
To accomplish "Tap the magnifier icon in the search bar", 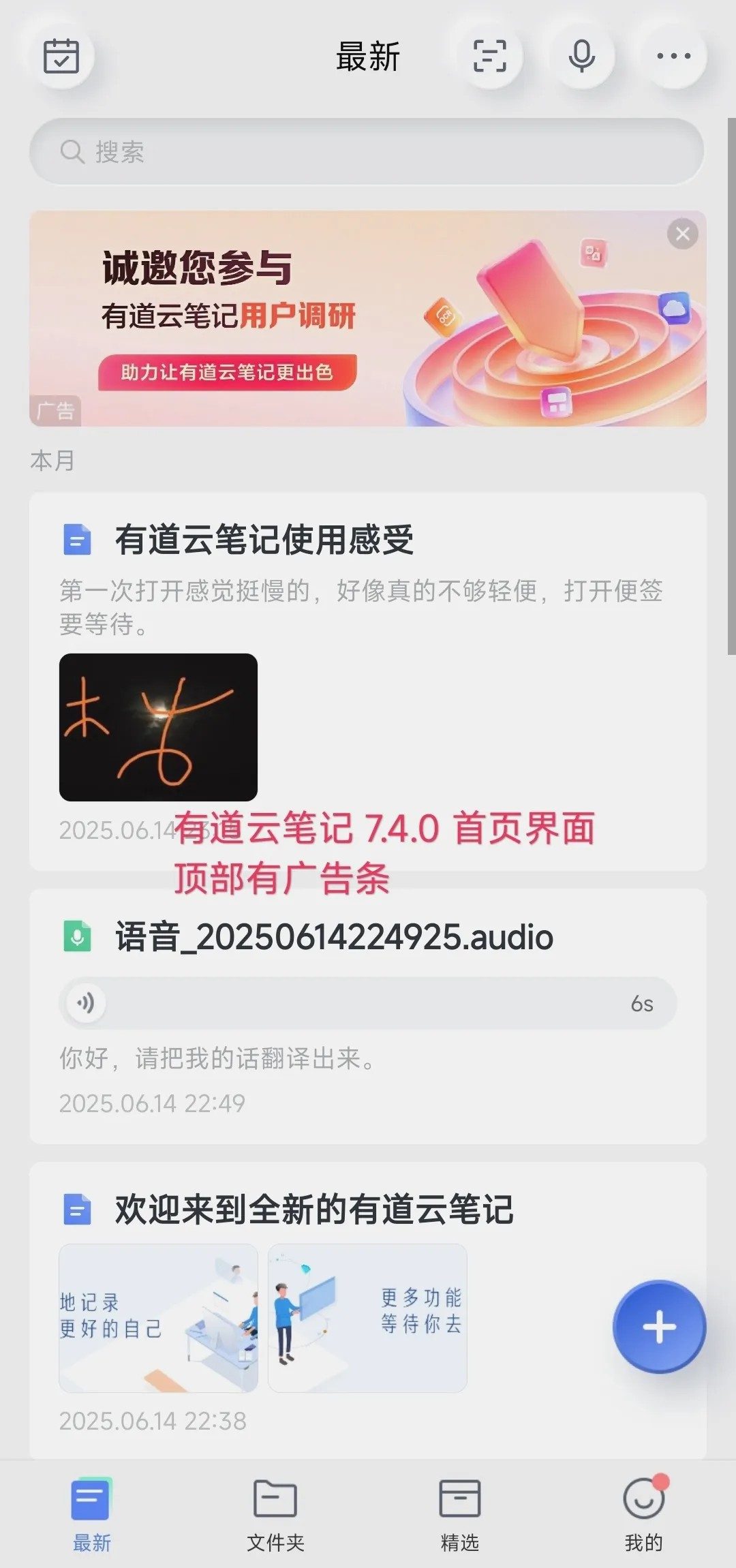I will [72, 151].
